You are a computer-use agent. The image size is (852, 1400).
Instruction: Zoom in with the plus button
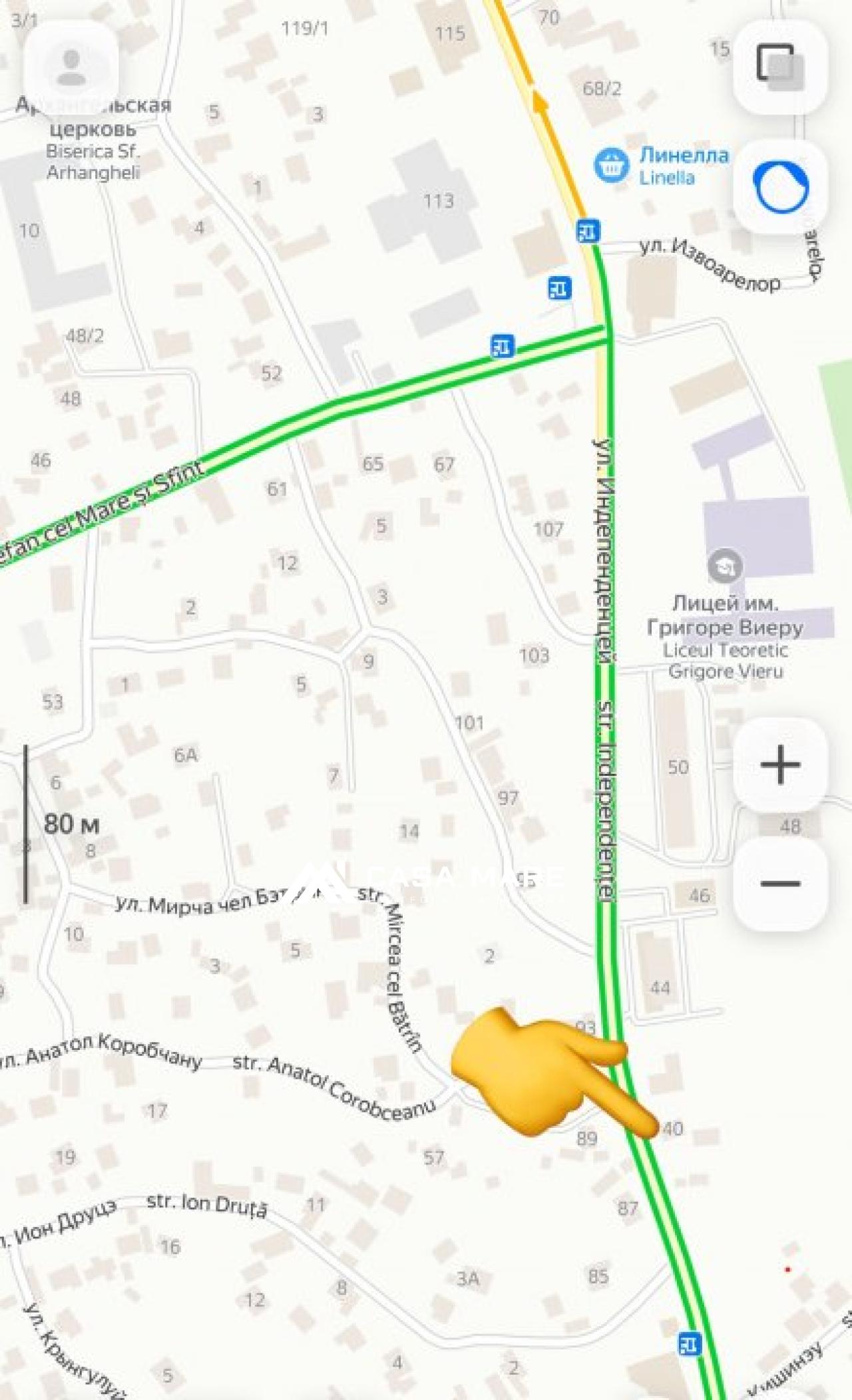(x=780, y=764)
